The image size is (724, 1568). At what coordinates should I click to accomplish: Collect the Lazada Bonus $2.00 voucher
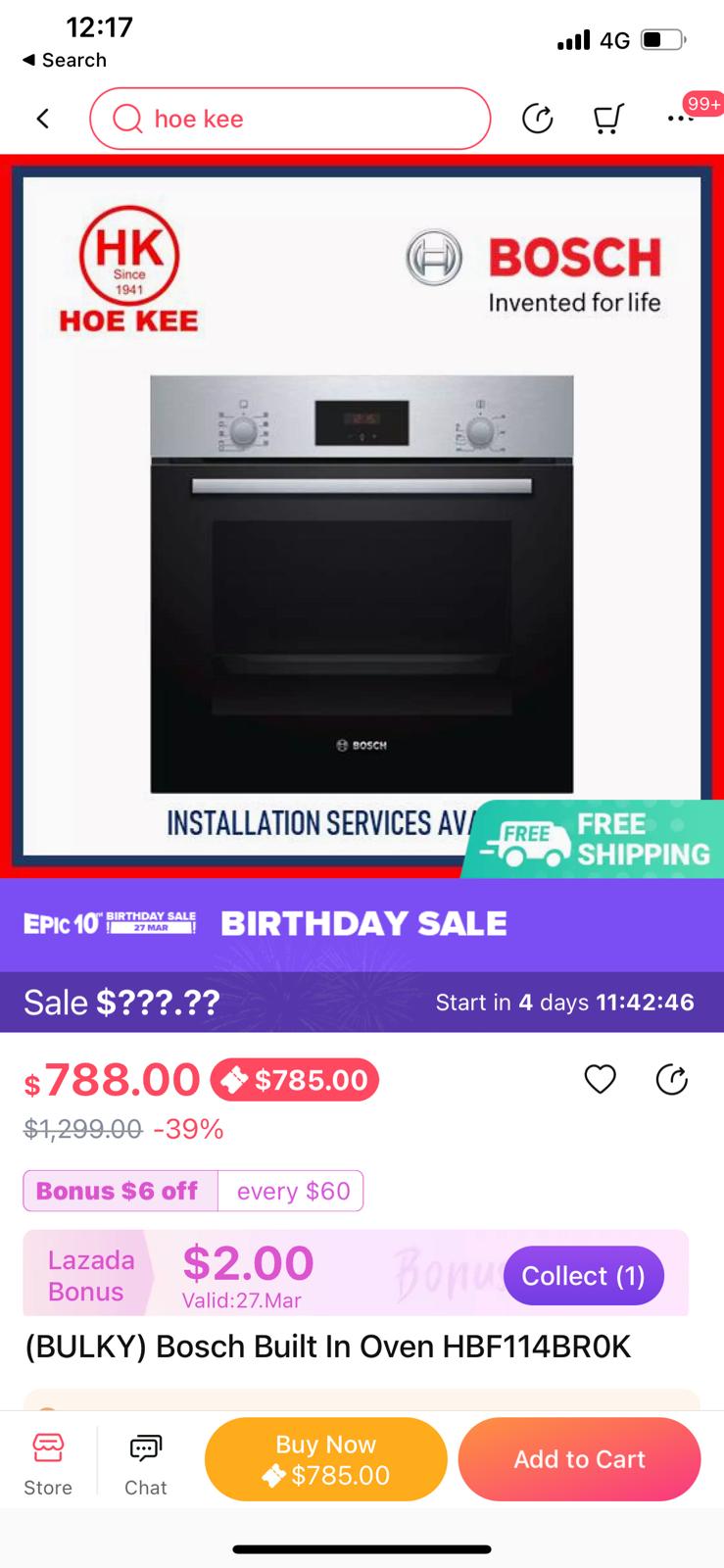pos(583,1275)
